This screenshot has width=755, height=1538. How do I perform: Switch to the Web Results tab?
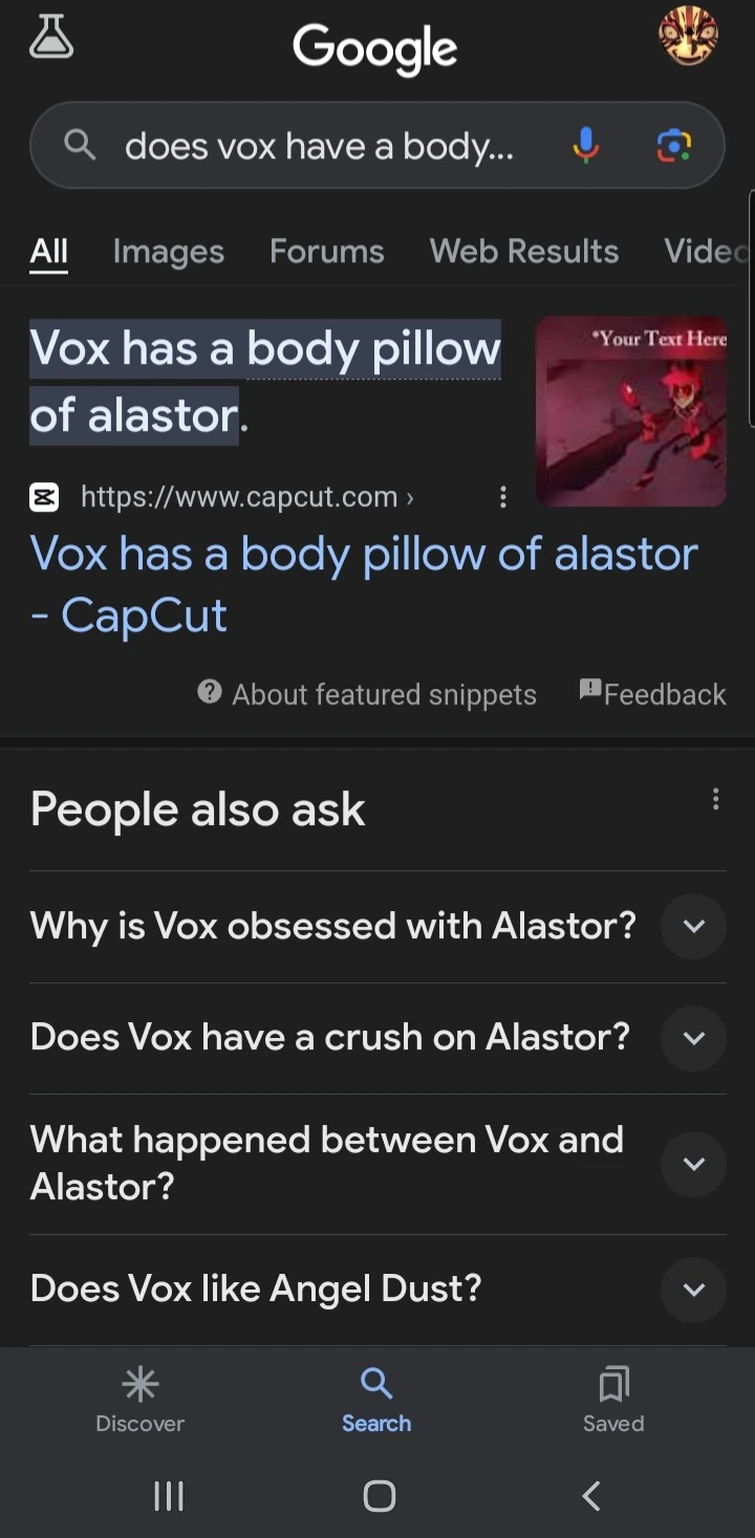coord(524,251)
